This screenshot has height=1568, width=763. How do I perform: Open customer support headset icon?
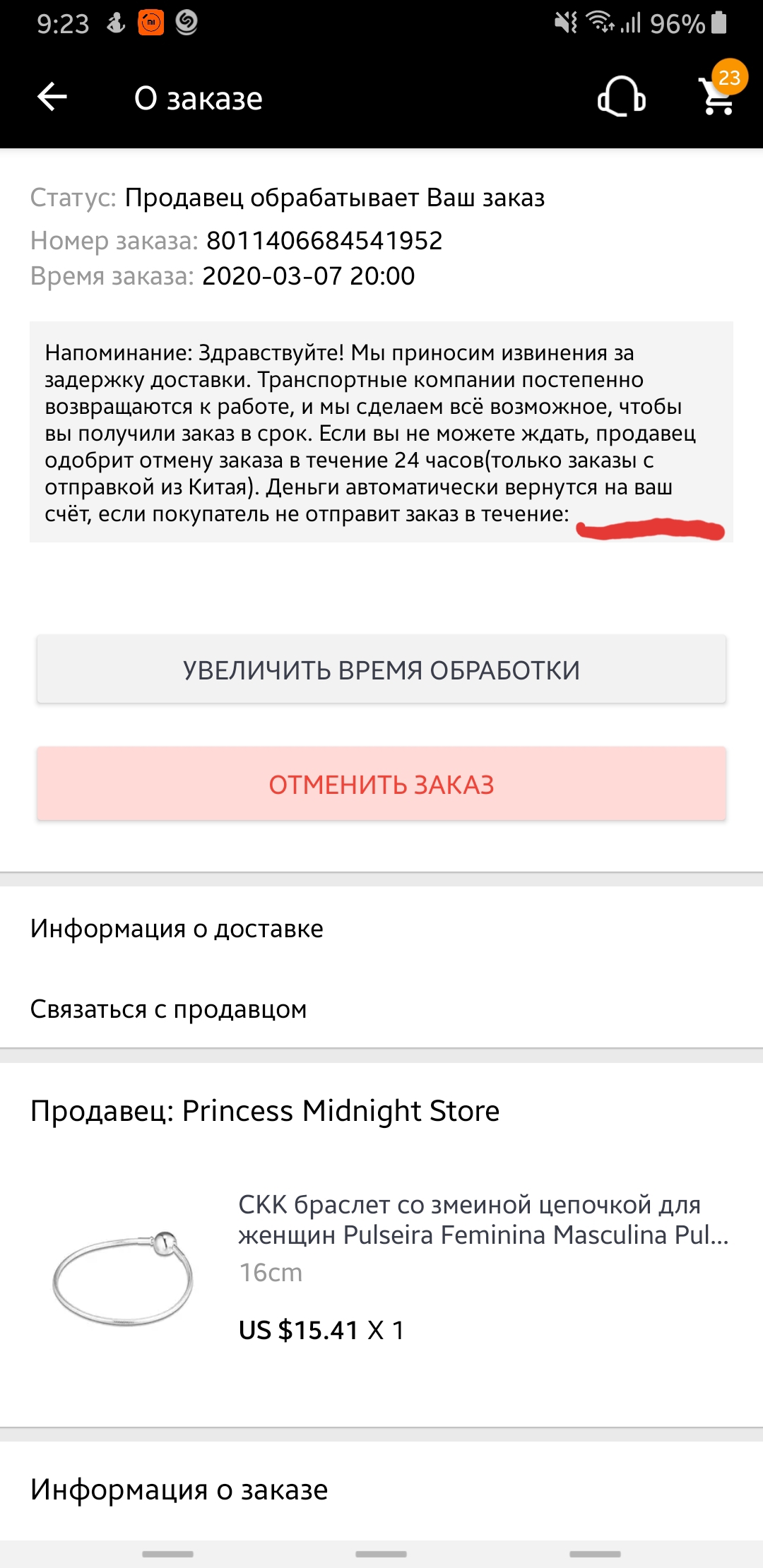coord(622,97)
